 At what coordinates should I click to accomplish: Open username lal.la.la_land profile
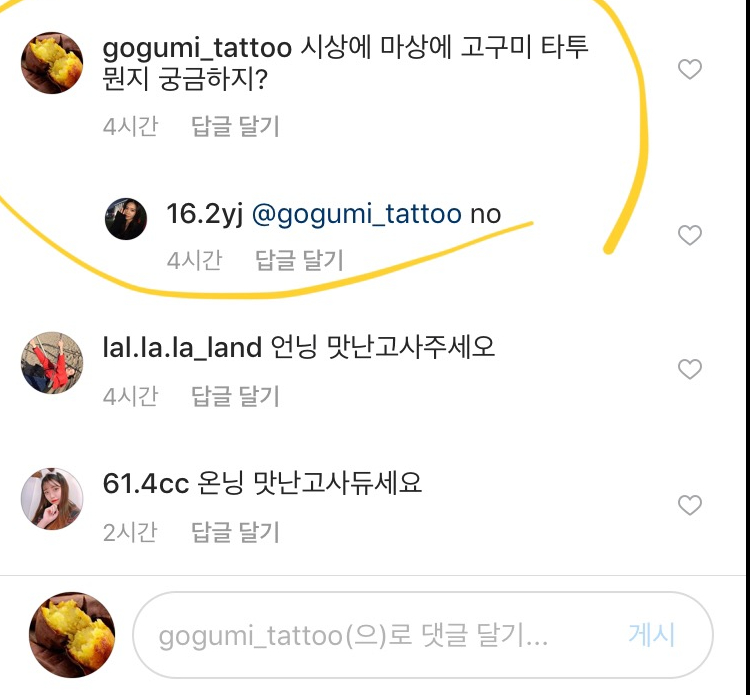[182, 348]
